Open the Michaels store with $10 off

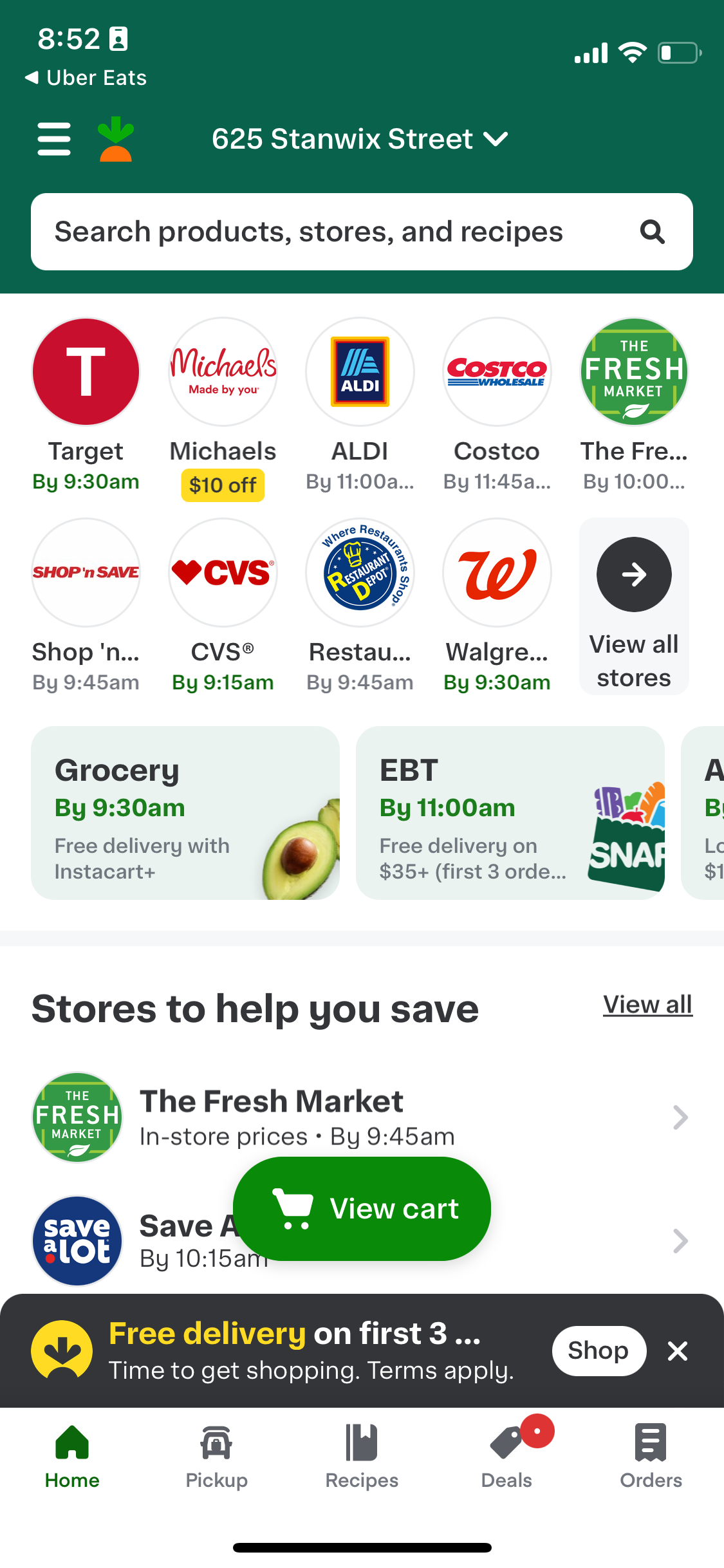pos(223,372)
